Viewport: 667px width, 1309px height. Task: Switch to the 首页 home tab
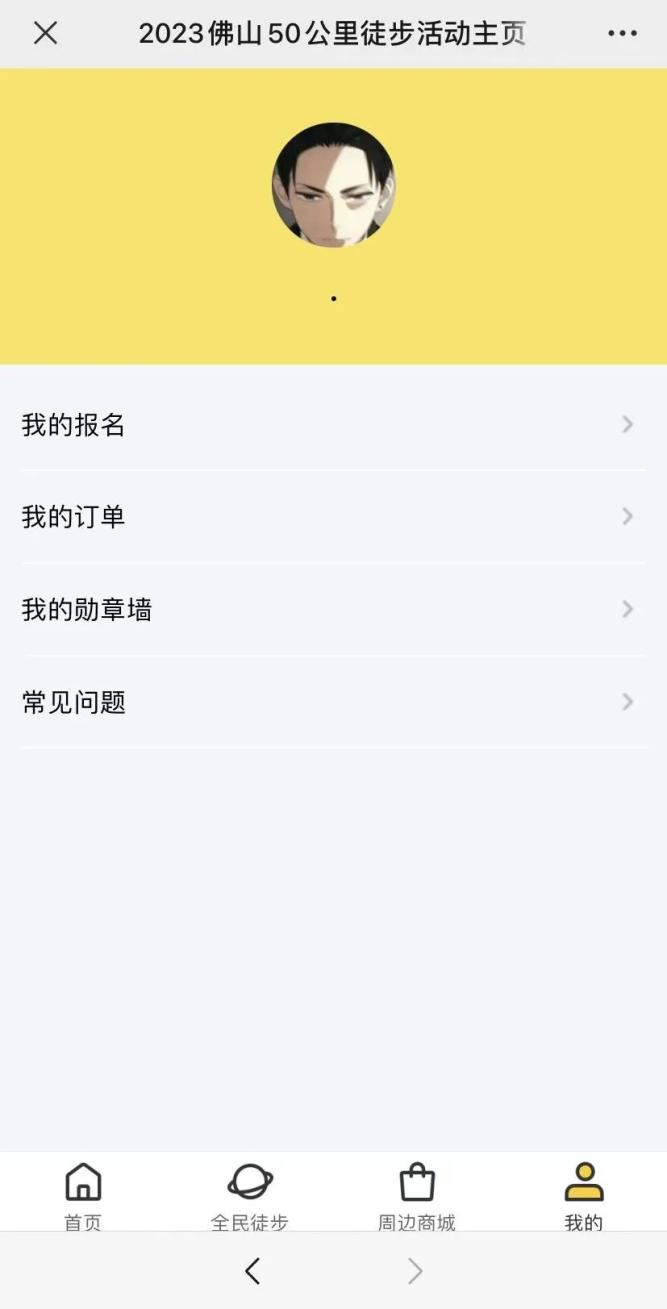point(83,1195)
